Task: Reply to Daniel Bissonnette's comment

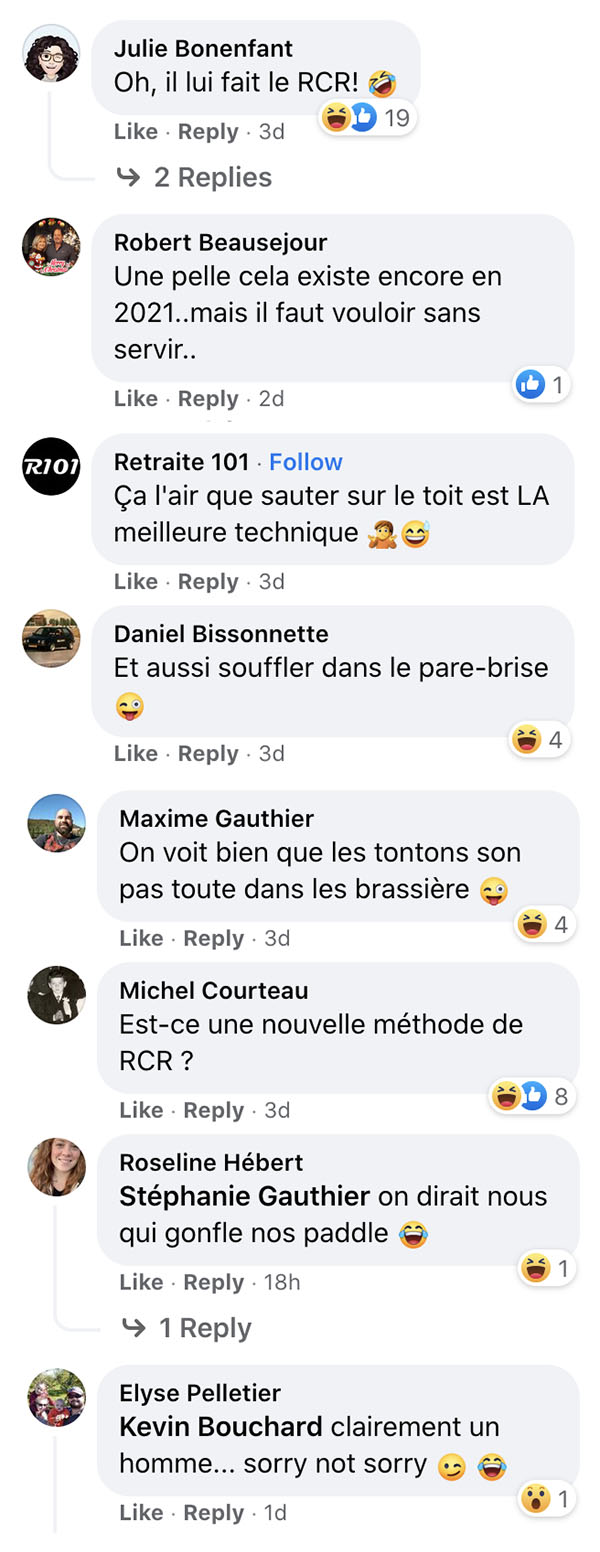Action: [x=208, y=754]
